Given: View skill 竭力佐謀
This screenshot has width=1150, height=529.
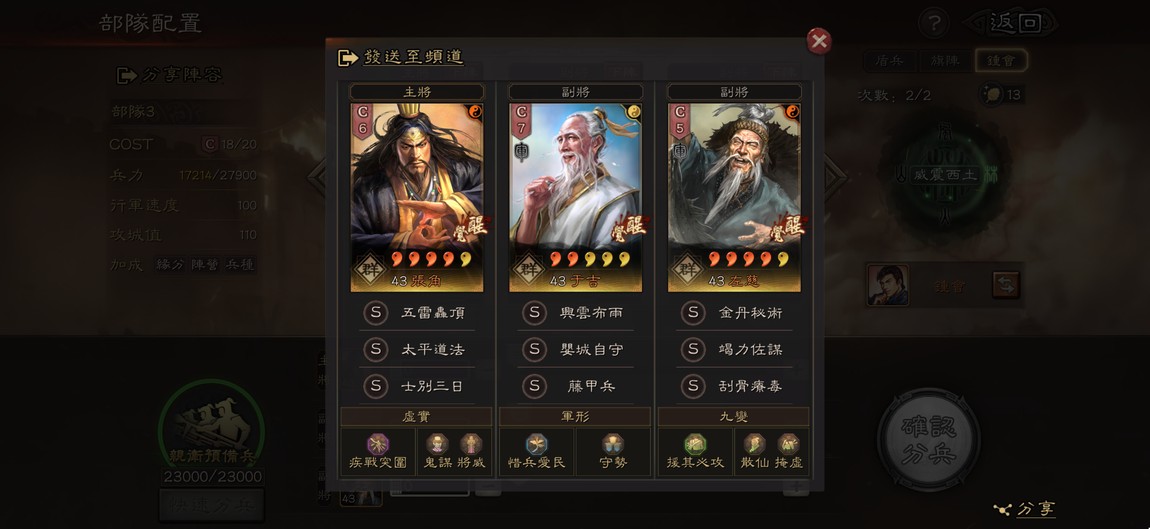Looking at the screenshot, I should (x=734, y=349).
